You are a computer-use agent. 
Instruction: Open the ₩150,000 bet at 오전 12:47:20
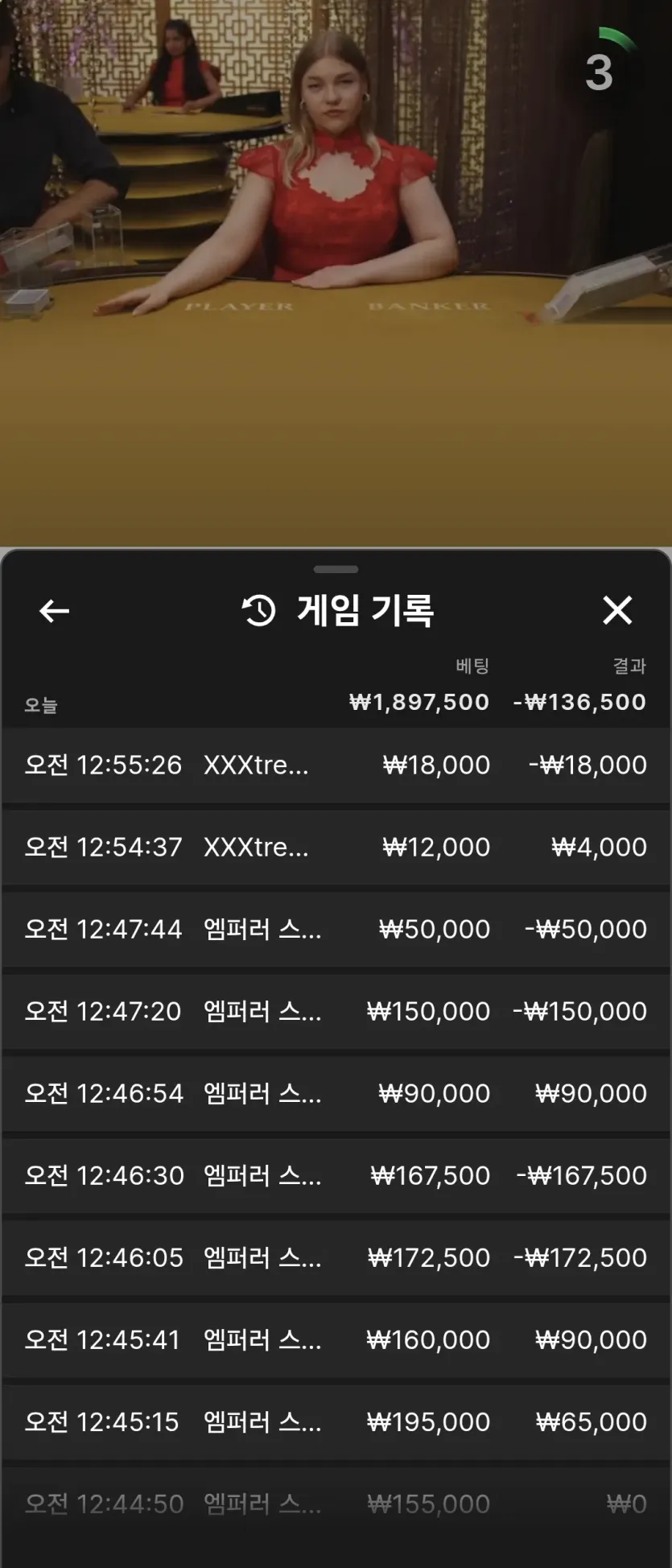pos(336,1011)
